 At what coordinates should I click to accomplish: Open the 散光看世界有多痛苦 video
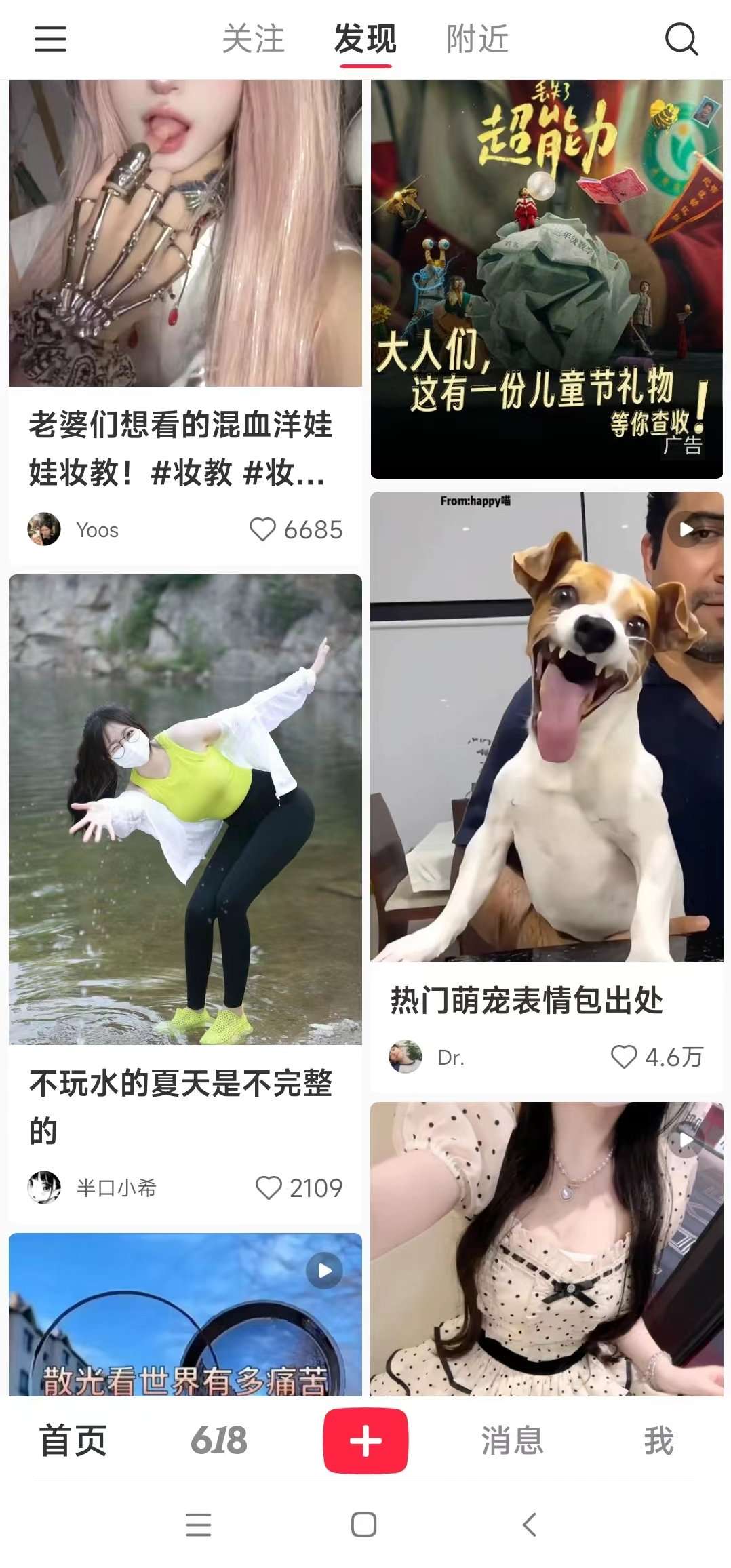click(x=185, y=1314)
